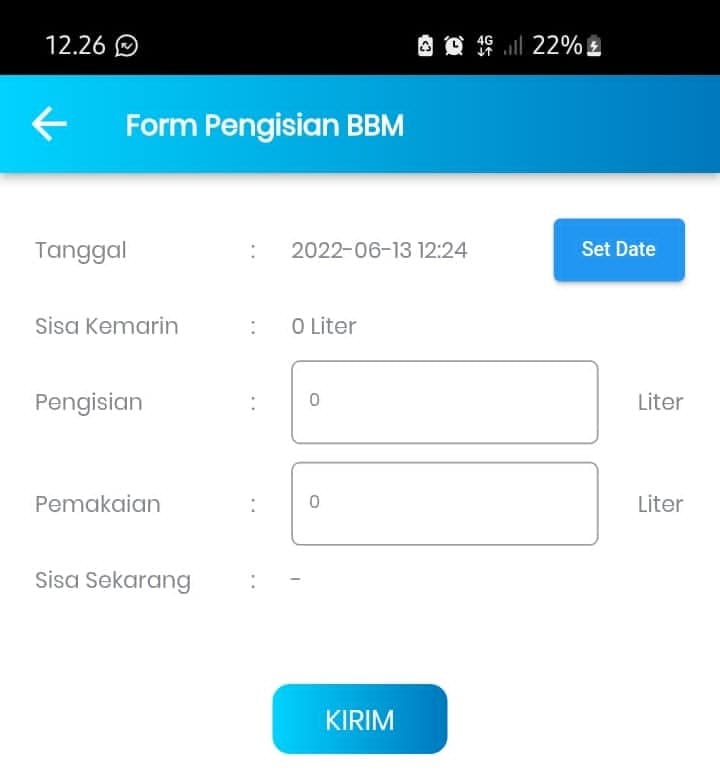Tap the signal strength bars icon

tap(515, 44)
